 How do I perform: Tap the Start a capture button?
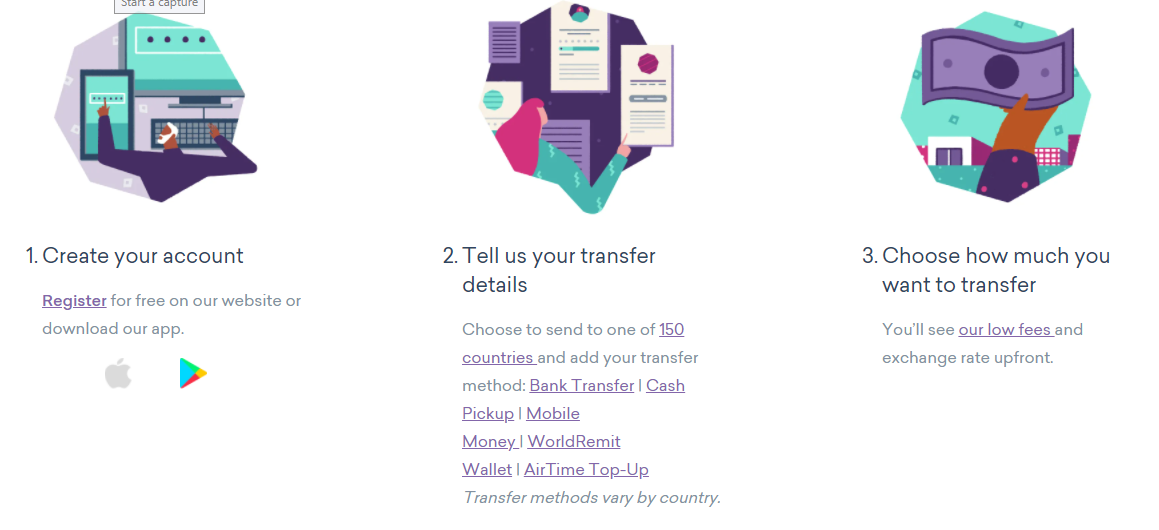159,5
